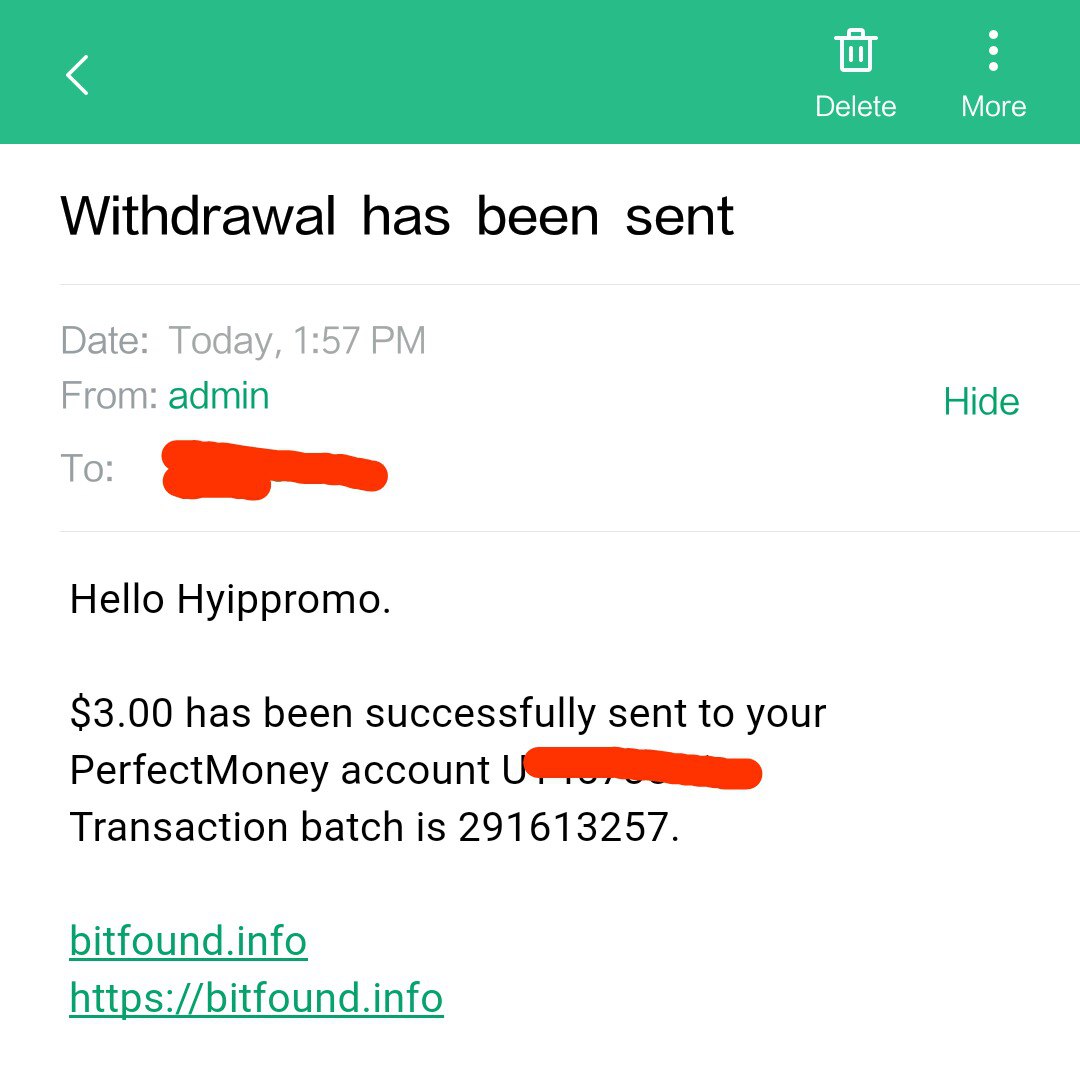The height and width of the screenshot is (1081, 1080).
Task: Open the More options menu
Action: (993, 74)
